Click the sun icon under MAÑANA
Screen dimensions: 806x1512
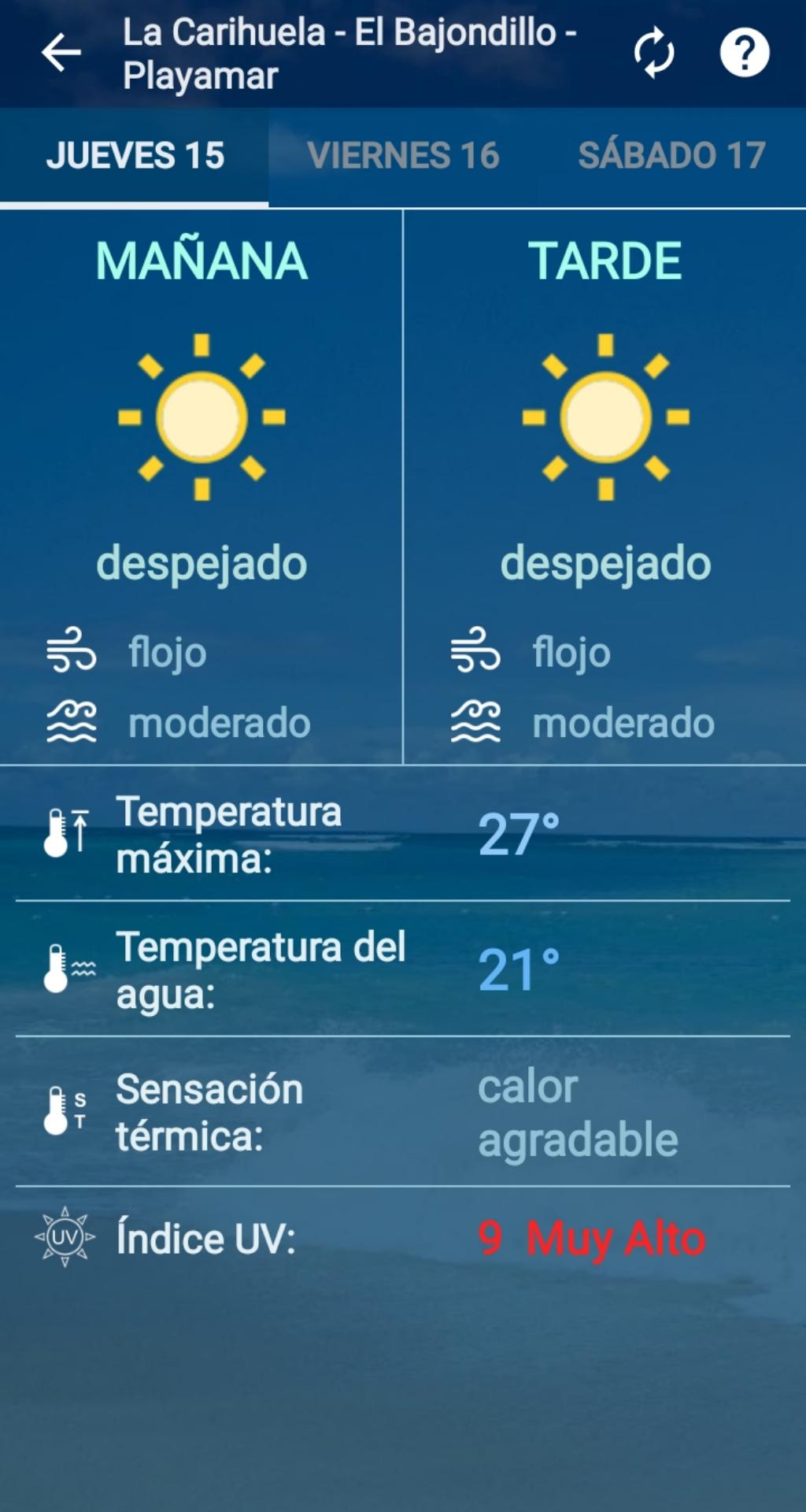[201, 417]
